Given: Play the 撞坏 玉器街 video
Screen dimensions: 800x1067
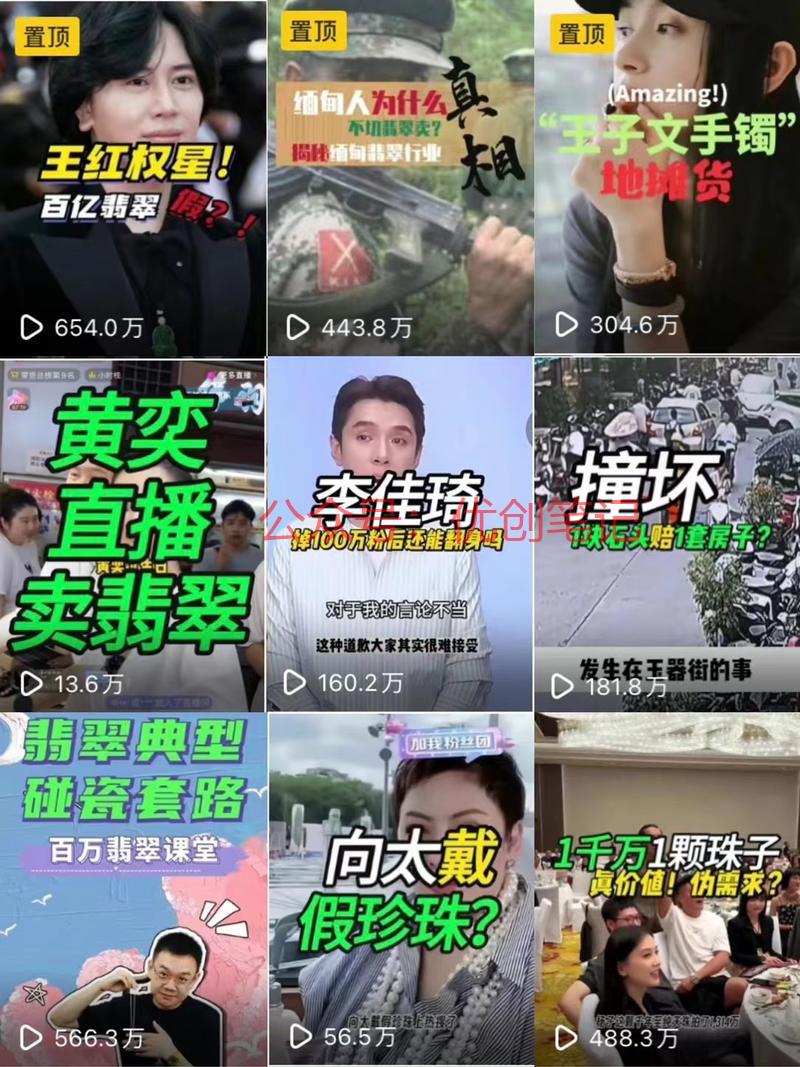Looking at the screenshot, I should [x=668, y=535].
